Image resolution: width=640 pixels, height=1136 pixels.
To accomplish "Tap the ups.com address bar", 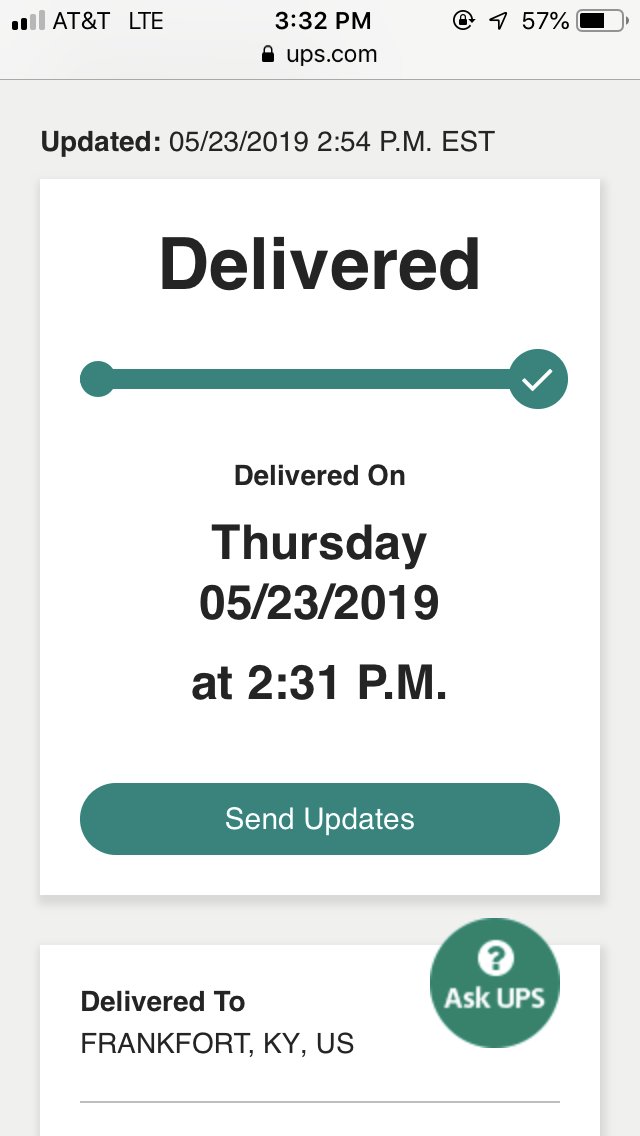I will 320,54.
